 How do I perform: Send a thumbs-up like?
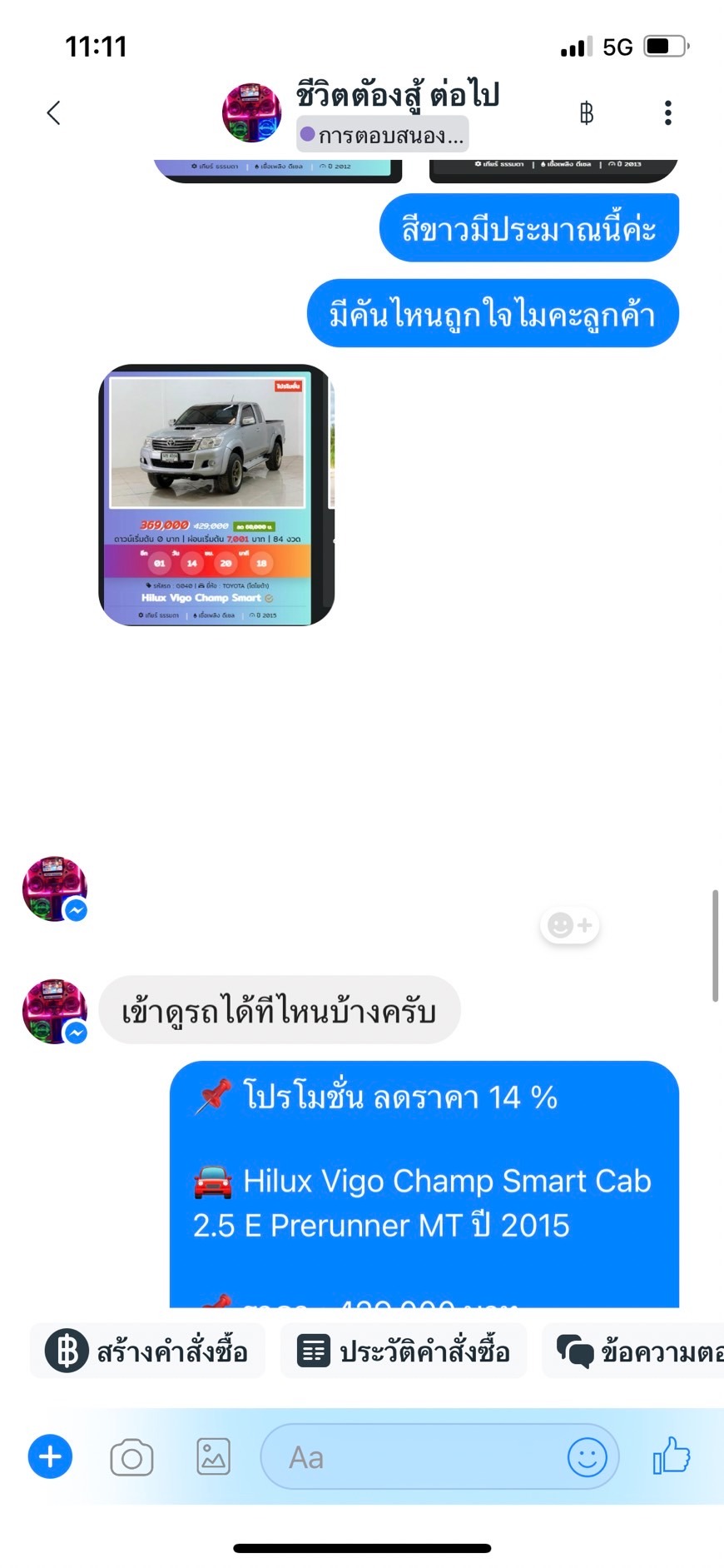[672, 1456]
